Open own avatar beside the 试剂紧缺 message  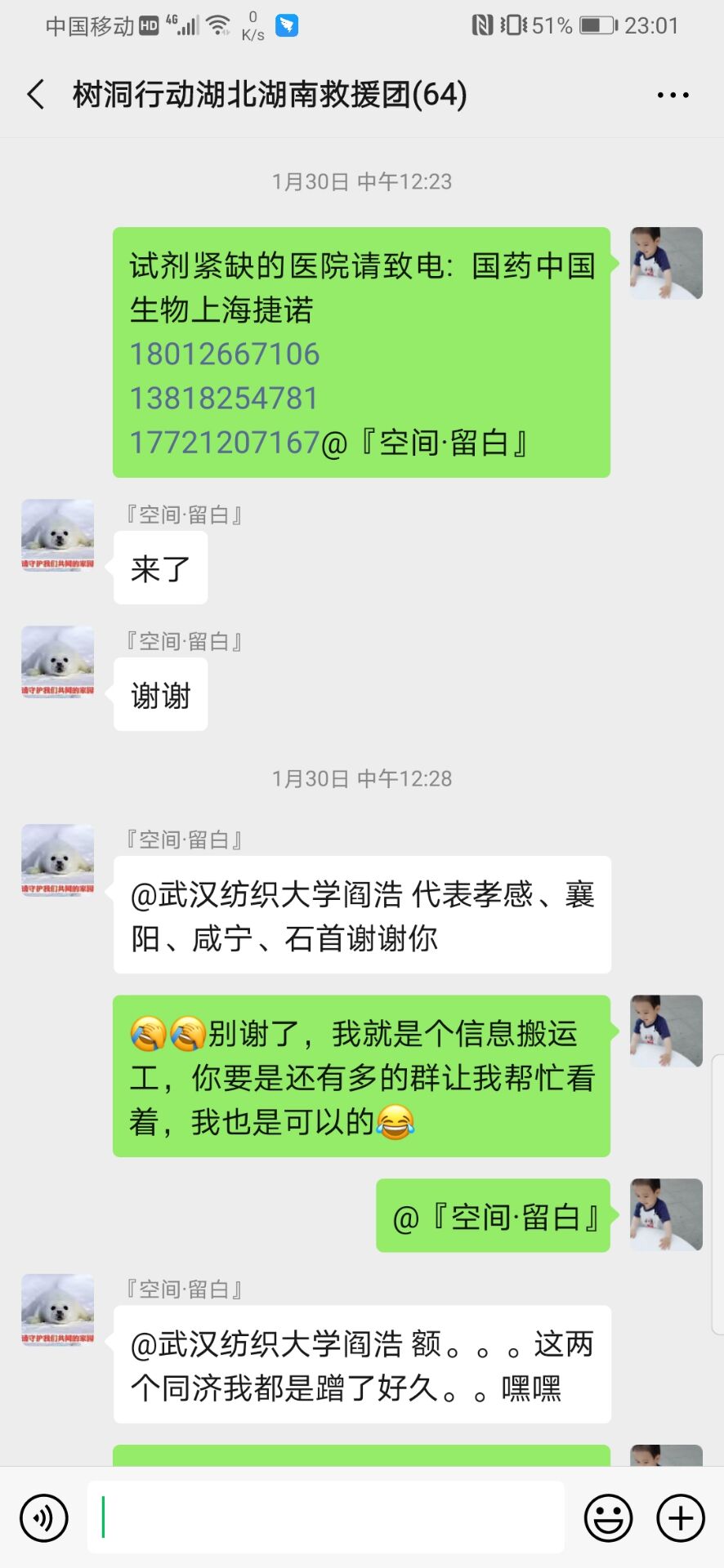coord(666,263)
